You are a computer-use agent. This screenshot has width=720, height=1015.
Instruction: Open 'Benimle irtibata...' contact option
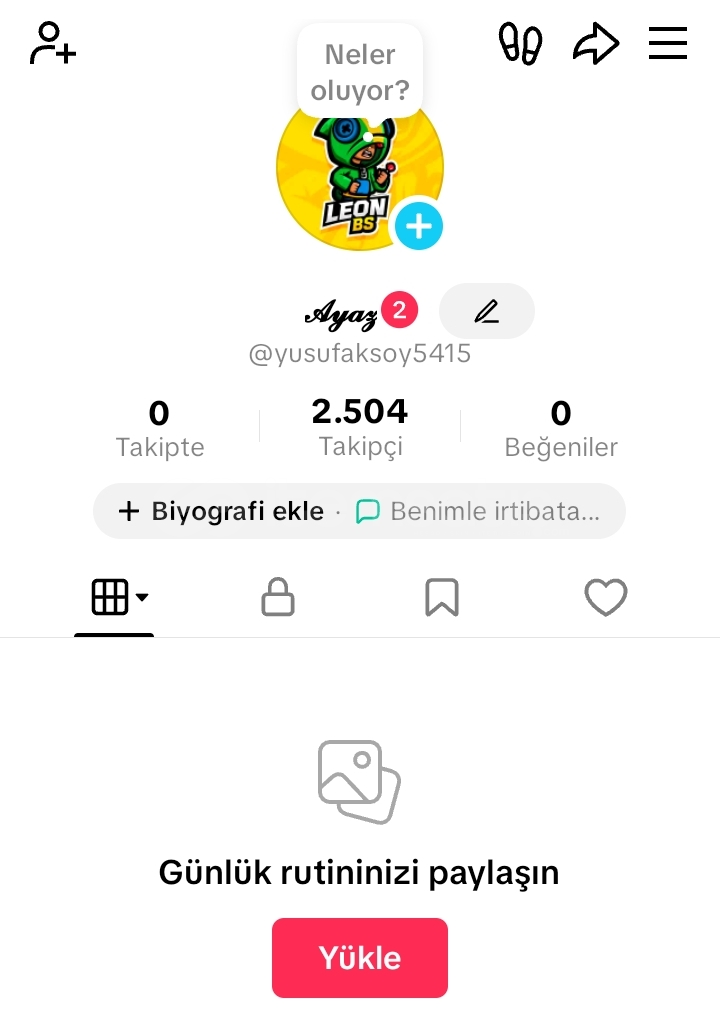click(480, 512)
